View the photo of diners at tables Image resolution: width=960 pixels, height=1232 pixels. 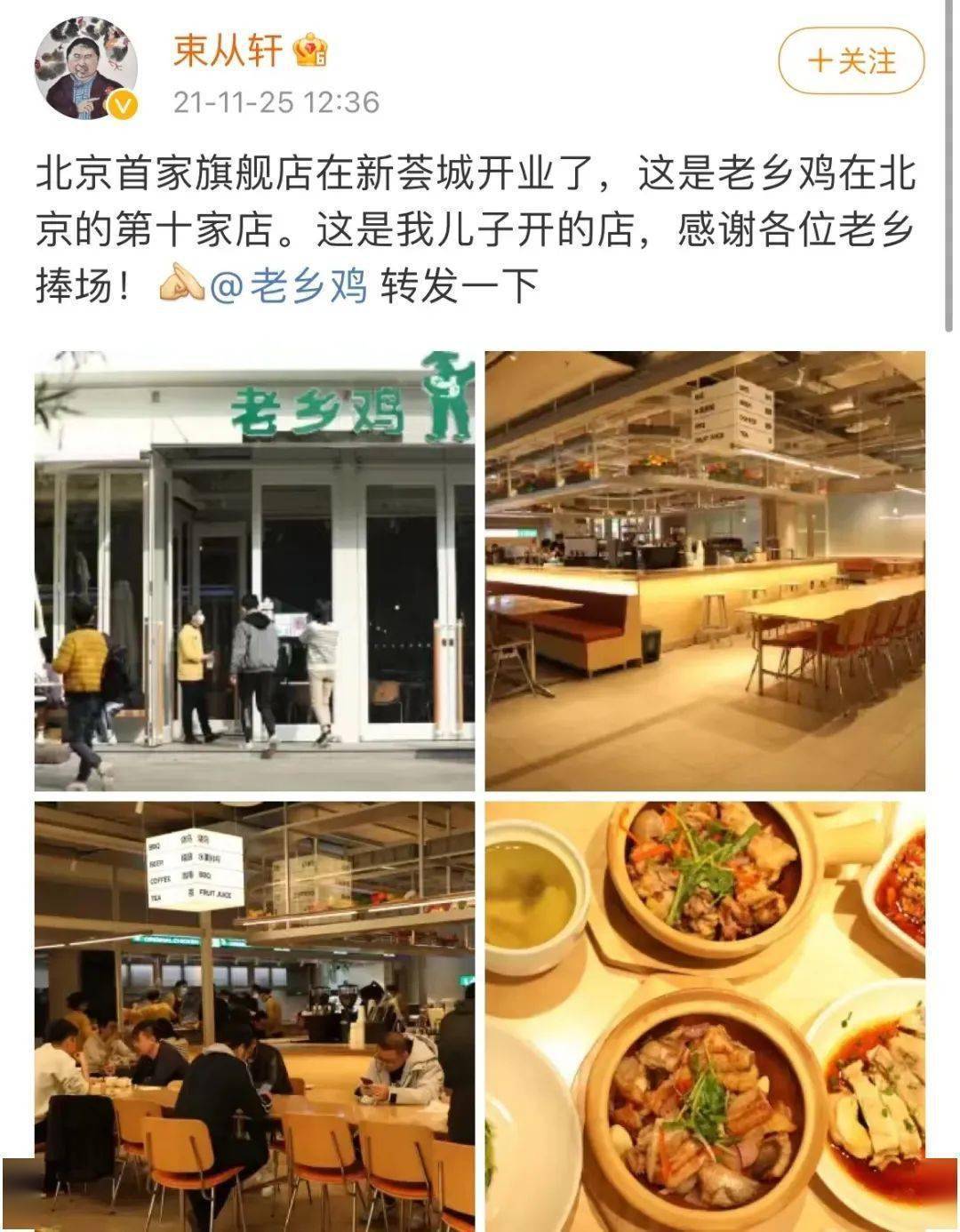(x=254, y=1013)
